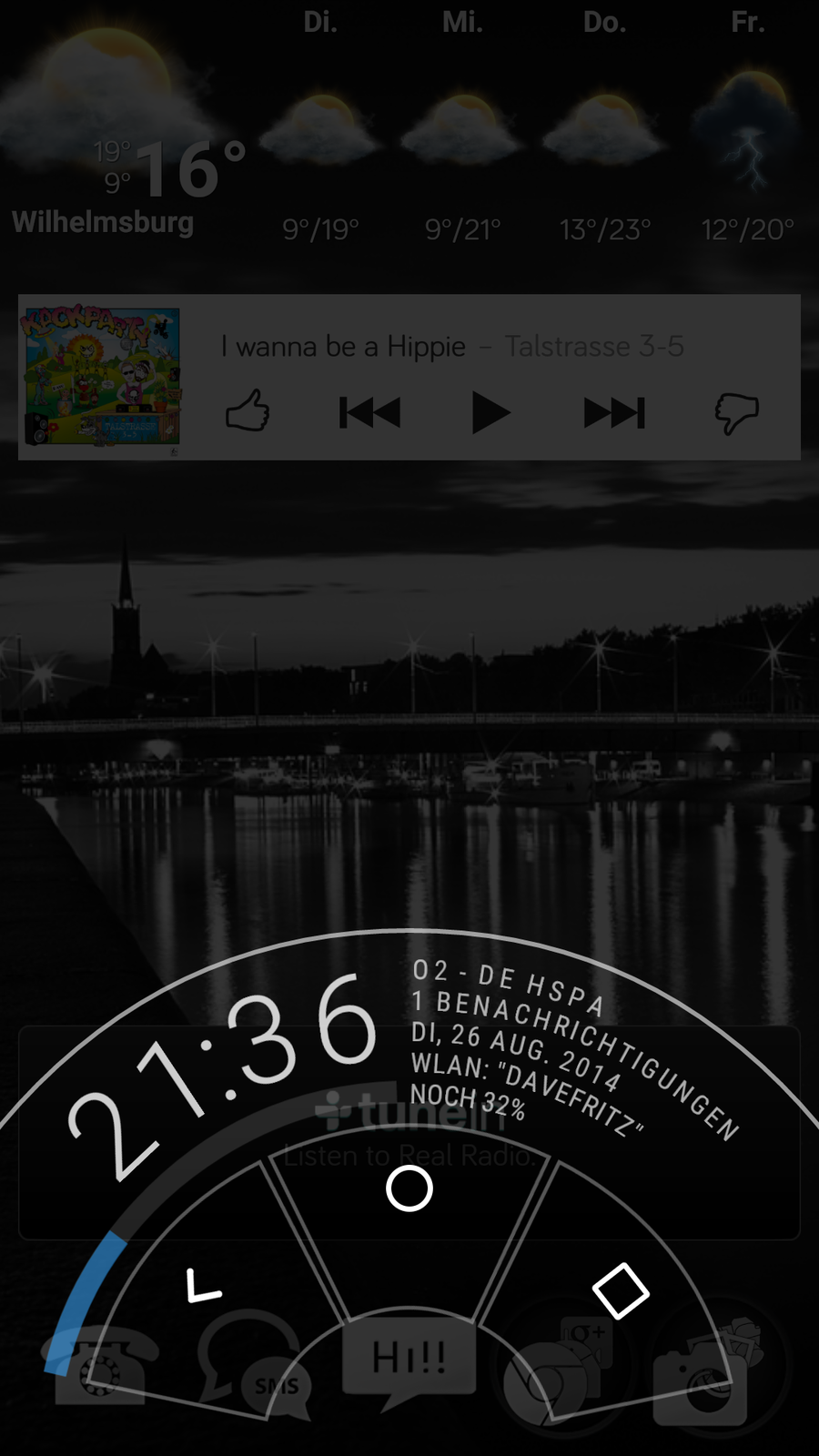Give the current song a thumbs down
Image resolution: width=819 pixels, height=1456 pixels.
coord(736,413)
